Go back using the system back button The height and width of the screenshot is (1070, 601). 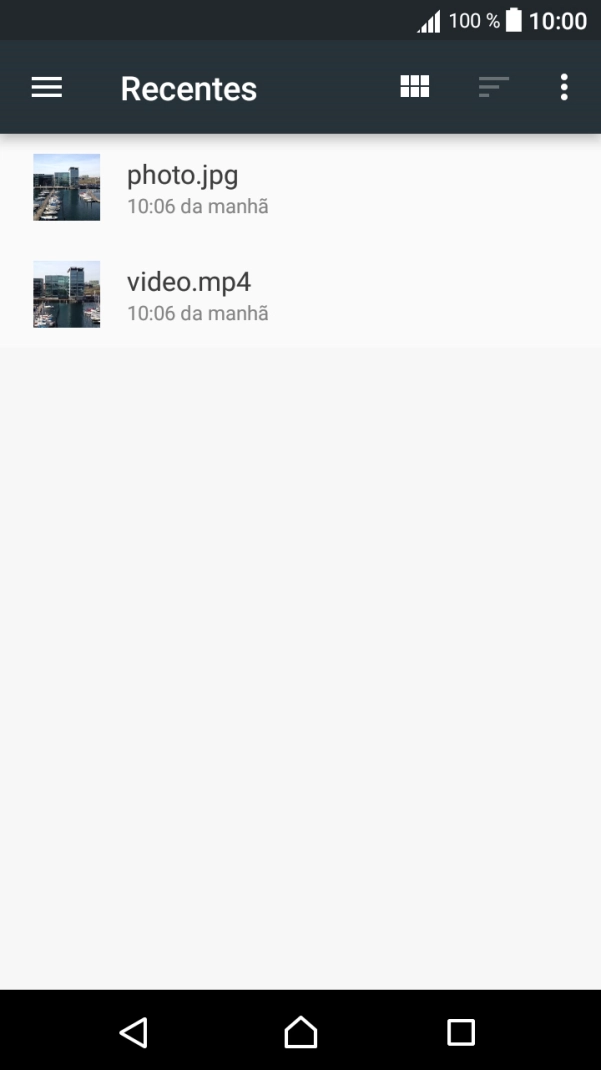[134, 1031]
